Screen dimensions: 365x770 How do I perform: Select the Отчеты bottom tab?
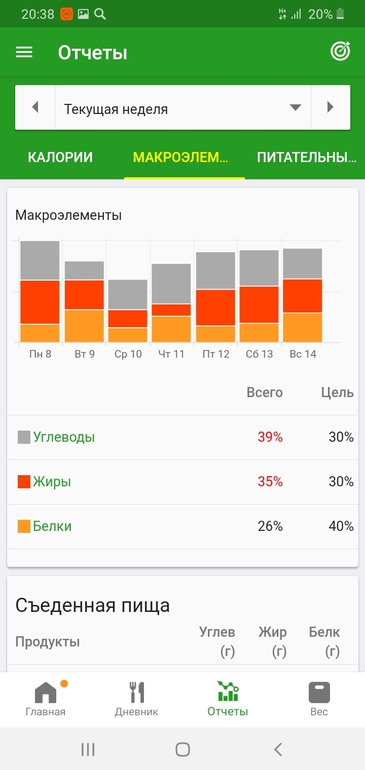click(x=227, y=699)
